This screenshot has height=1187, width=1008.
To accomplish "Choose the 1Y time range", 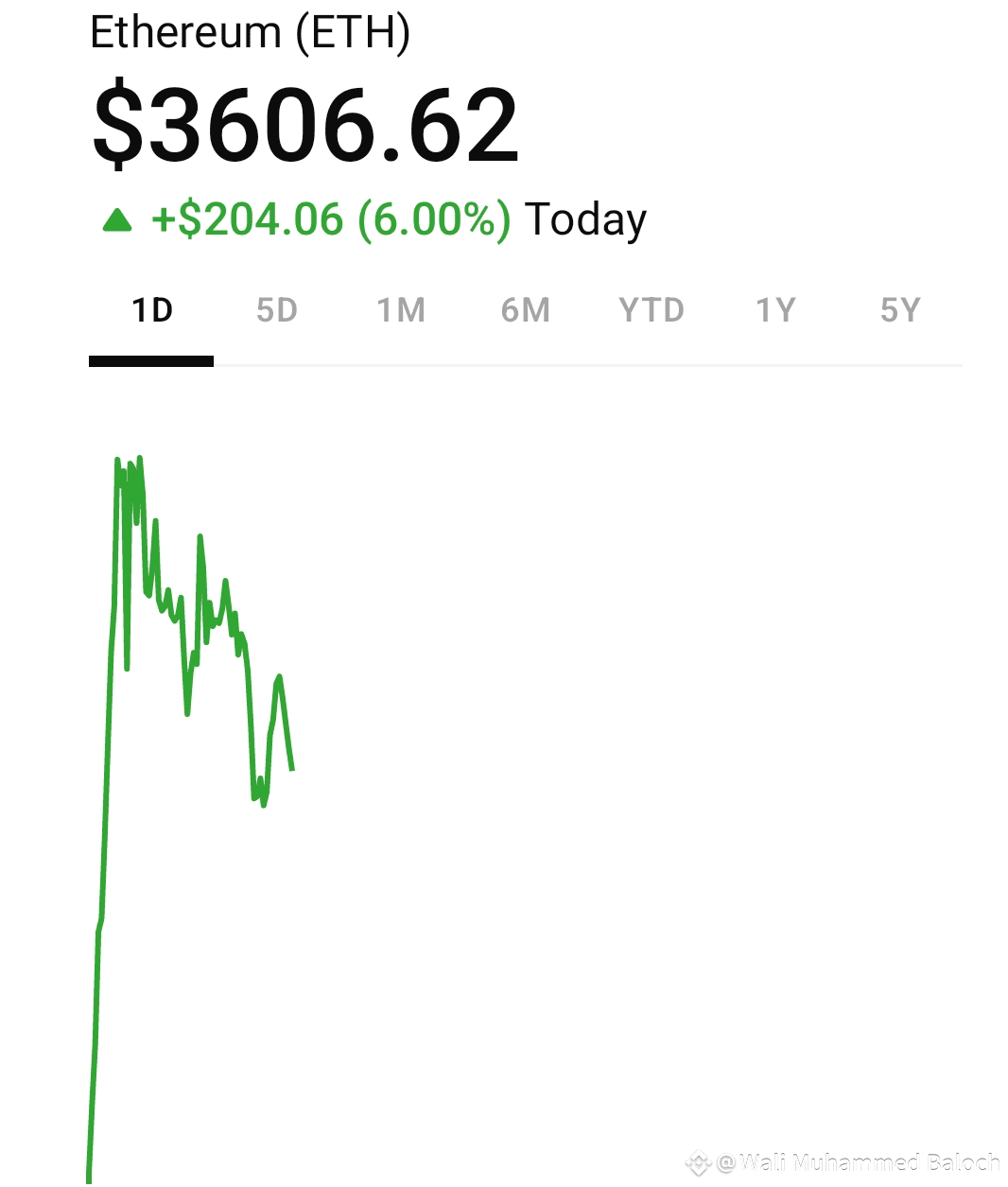I will (x=775, y=310).
